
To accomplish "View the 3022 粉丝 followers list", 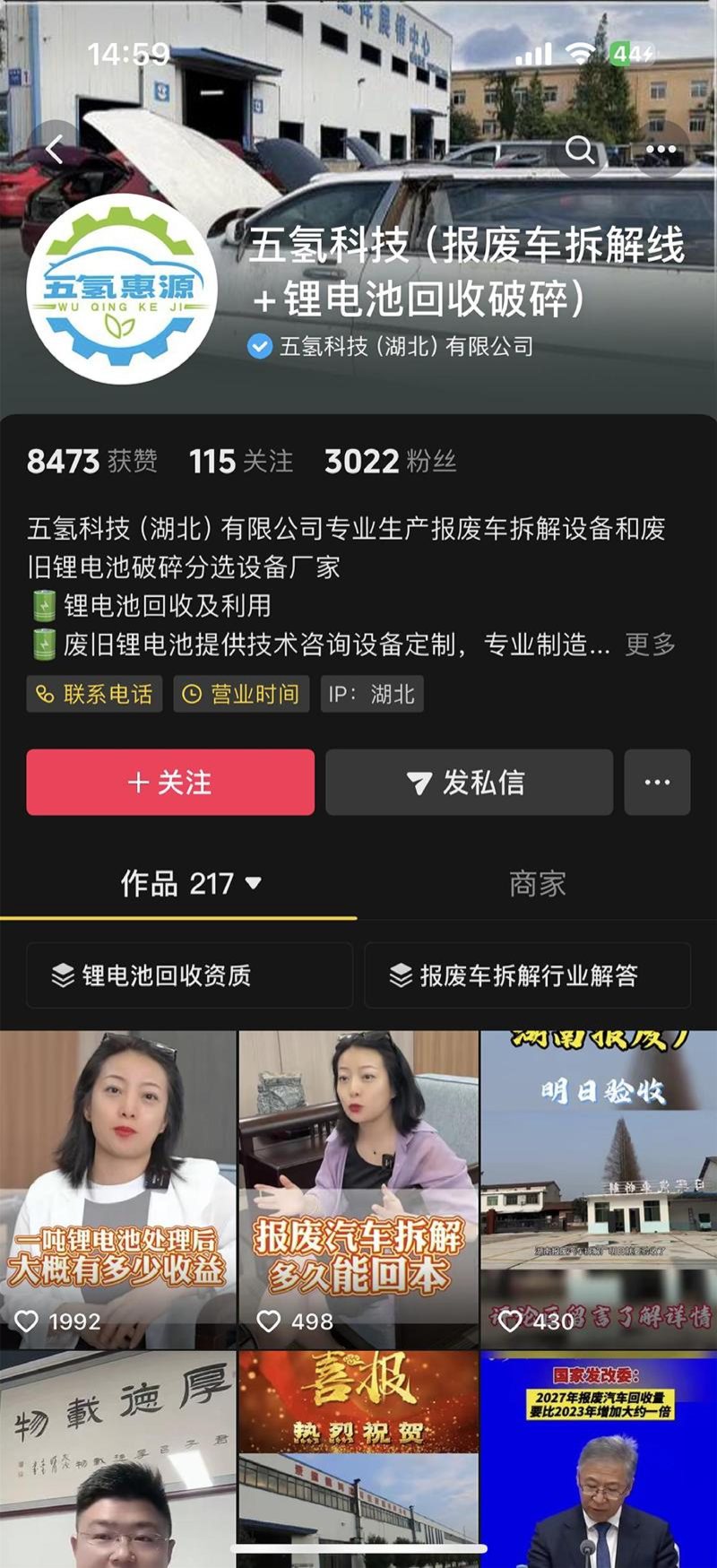I will 390,462.
